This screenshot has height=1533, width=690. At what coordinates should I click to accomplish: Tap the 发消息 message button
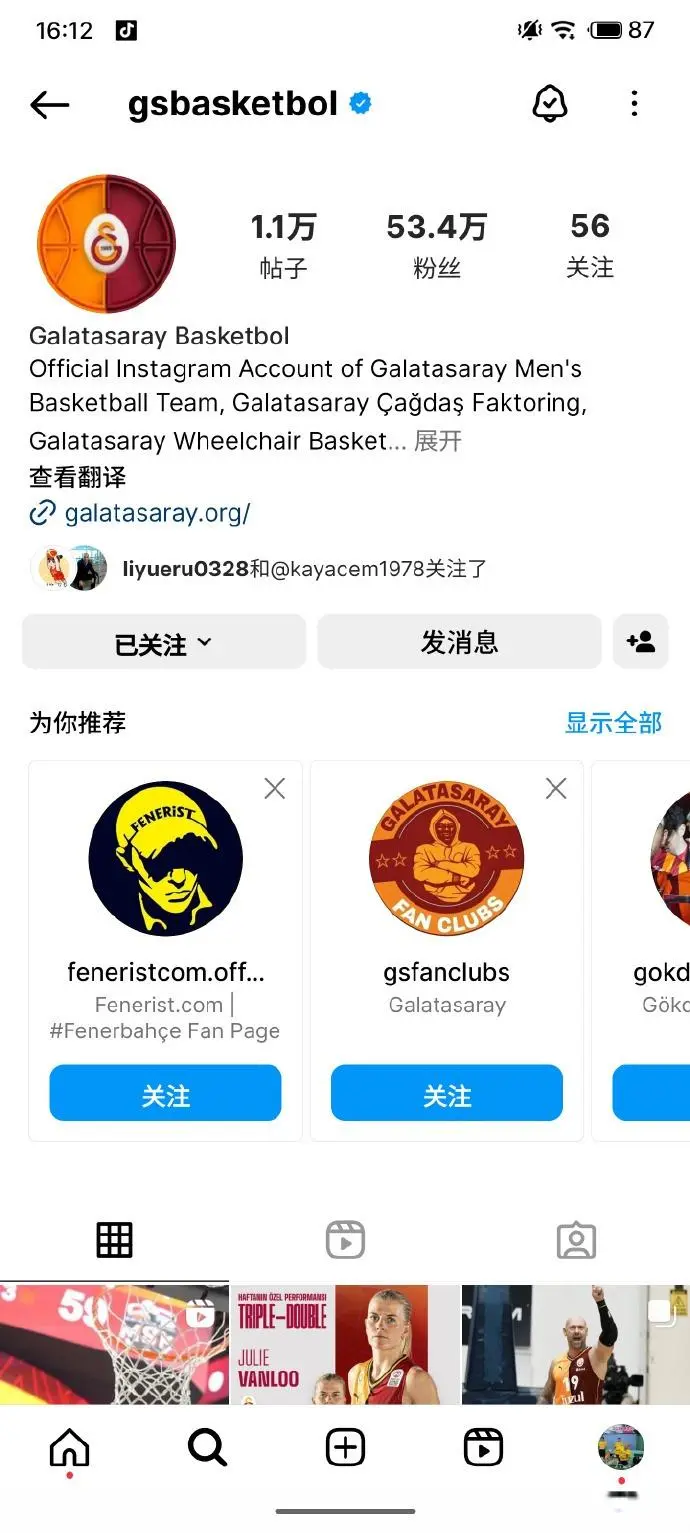459,642
